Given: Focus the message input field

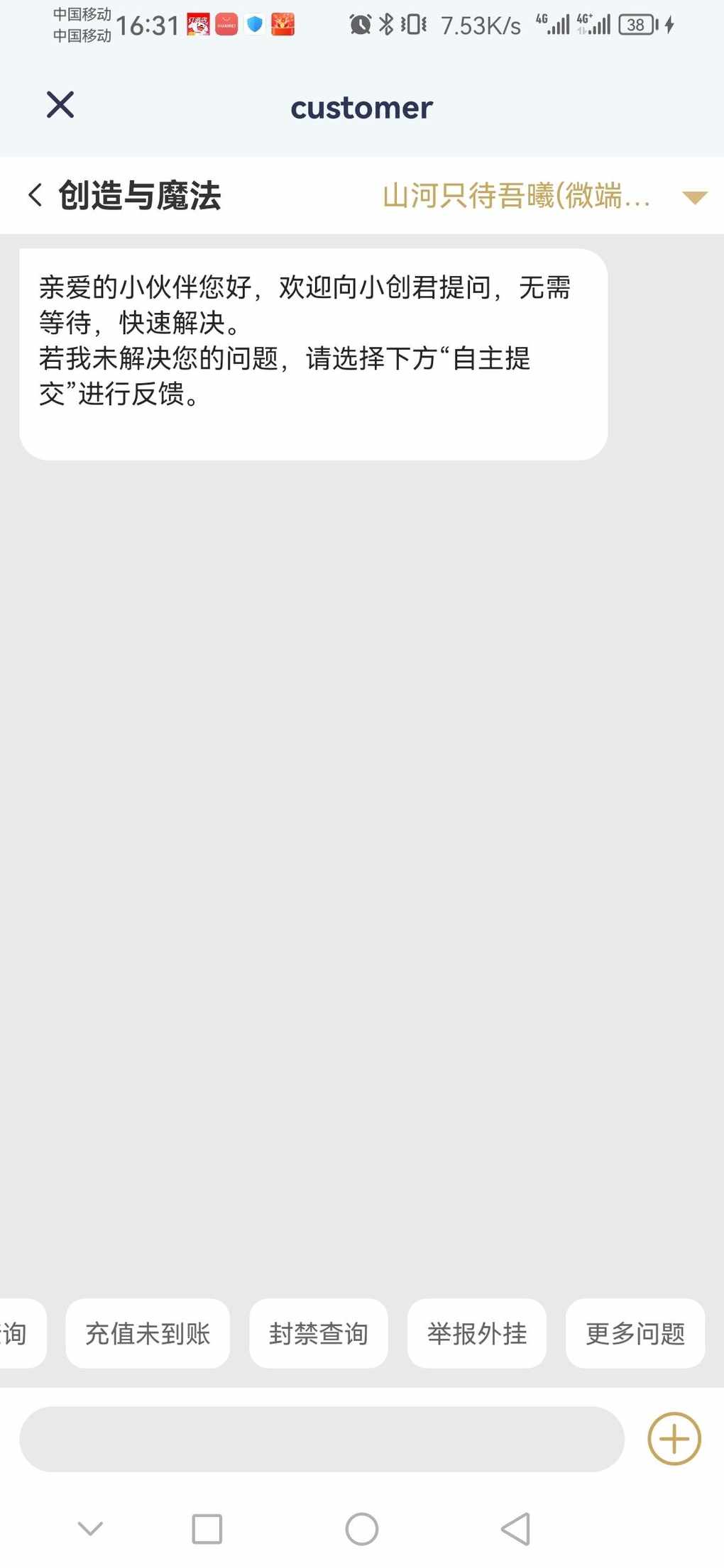Looking at the screenshot, I should coord(322,1439).
